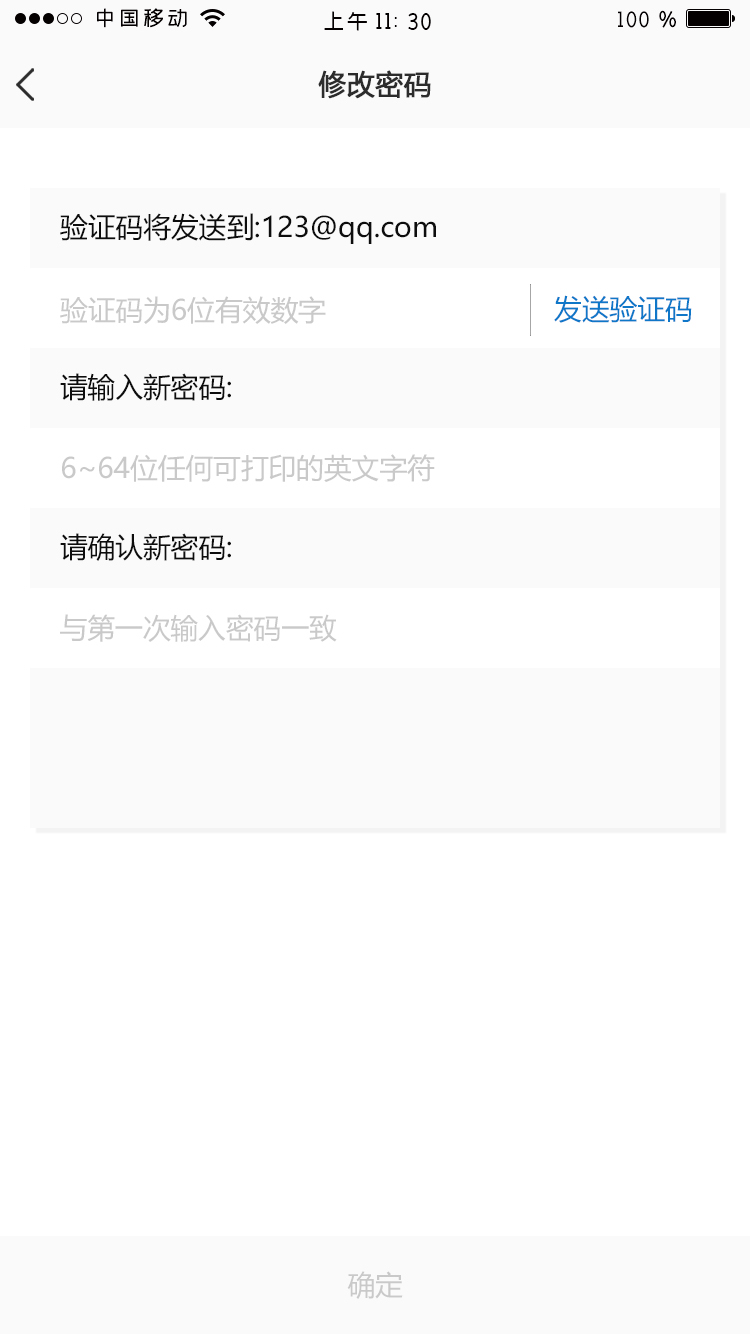Tap the 确定 button at the bottom
750x1334 pixels.
375,1285
